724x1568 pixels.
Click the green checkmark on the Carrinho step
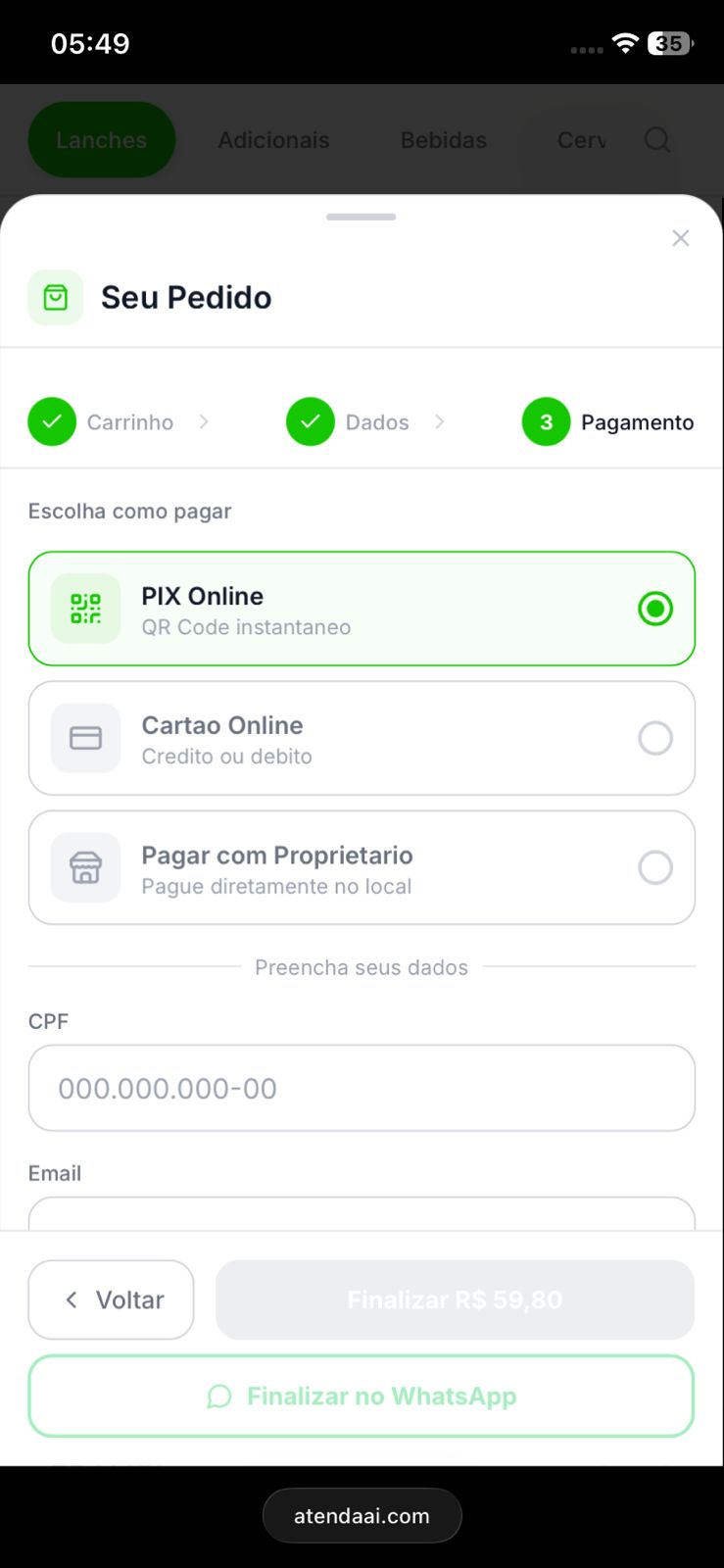point(52,421)
